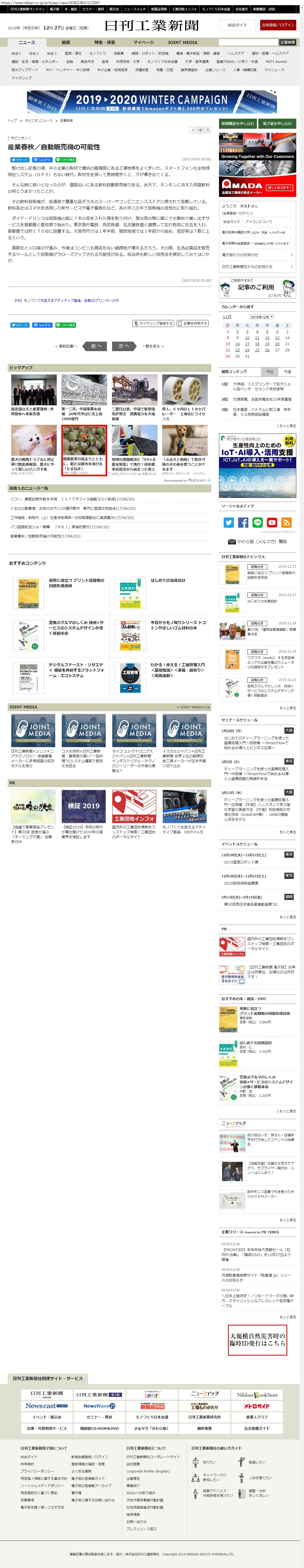The width and height of the screenshot is (304, 1568).
Task: Open the Twitter icon under ソーシャルメディア
Action: [x=229, y=522]
